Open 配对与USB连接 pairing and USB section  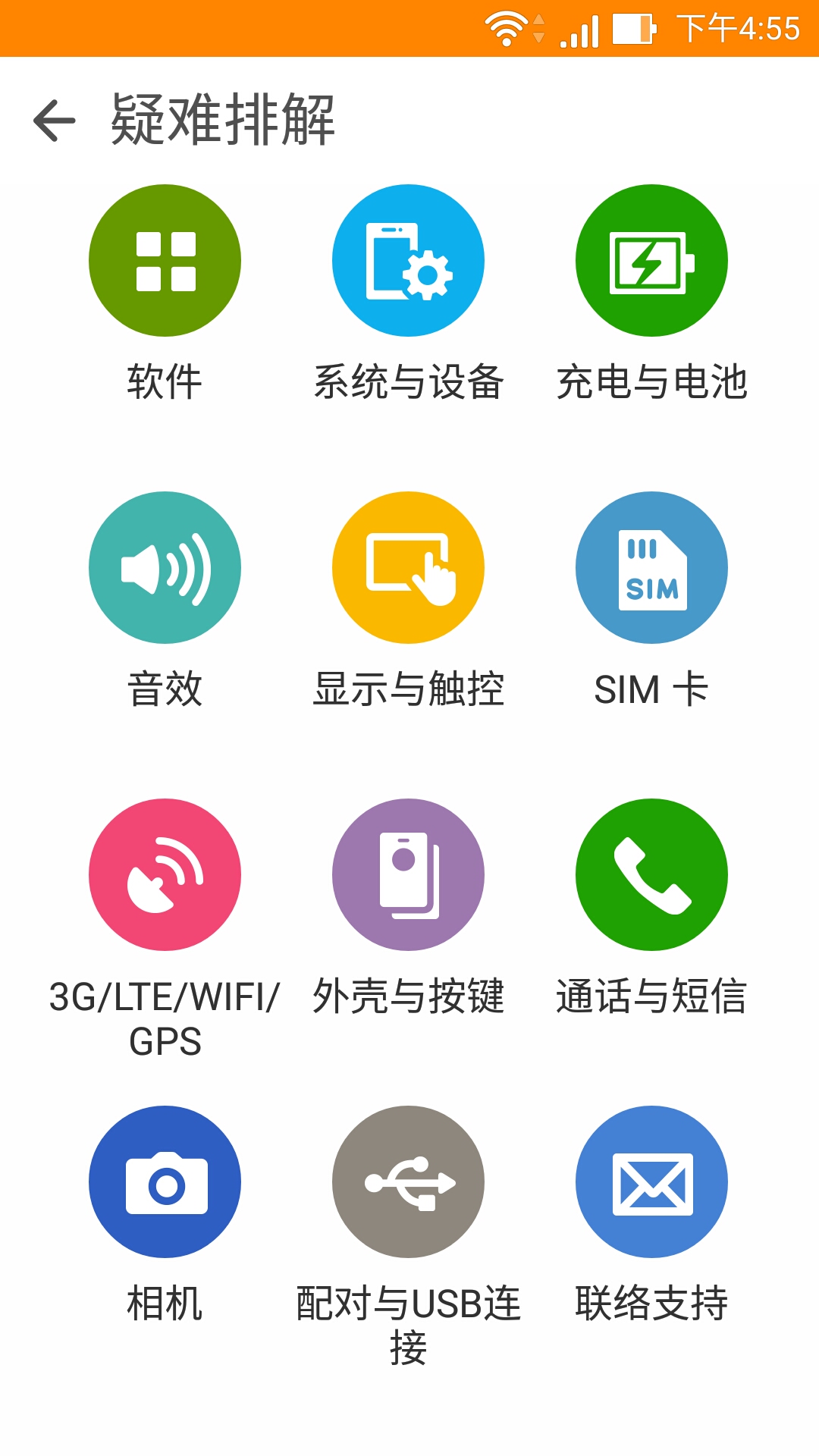pos(408,1183)
